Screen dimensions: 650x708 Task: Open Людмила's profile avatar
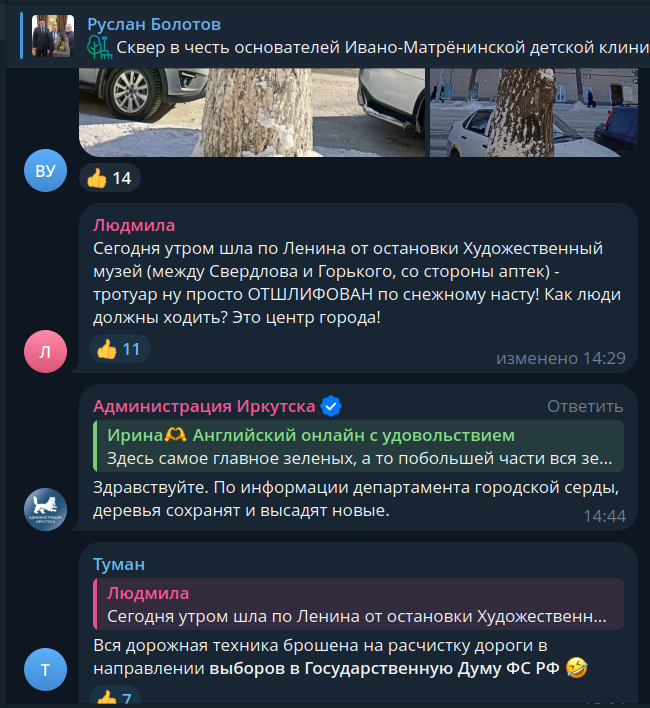45,351
